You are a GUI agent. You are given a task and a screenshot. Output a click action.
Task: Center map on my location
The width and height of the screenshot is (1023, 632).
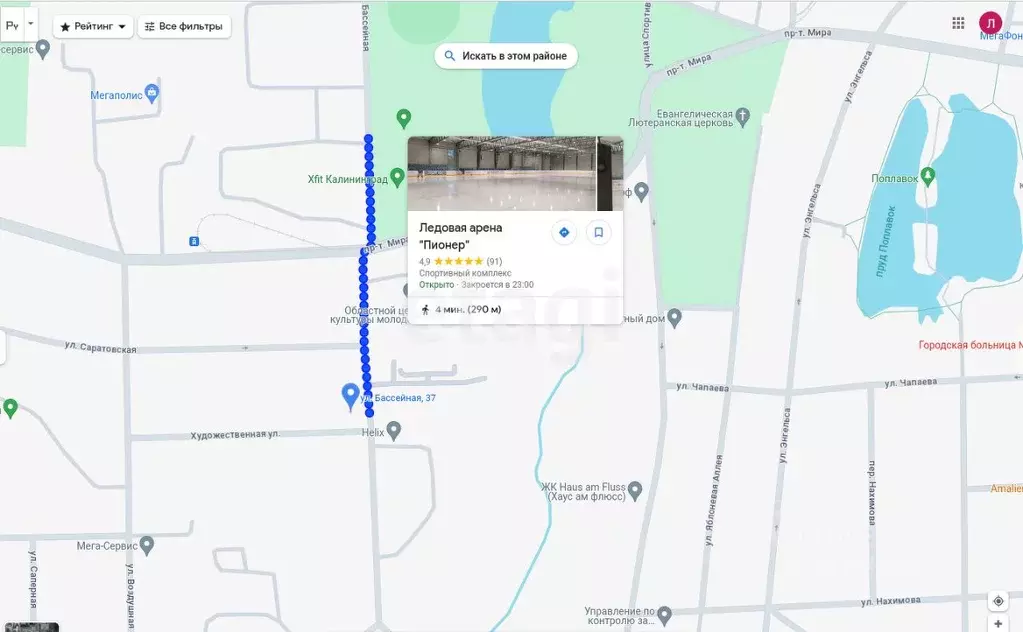tap(997, 601)
